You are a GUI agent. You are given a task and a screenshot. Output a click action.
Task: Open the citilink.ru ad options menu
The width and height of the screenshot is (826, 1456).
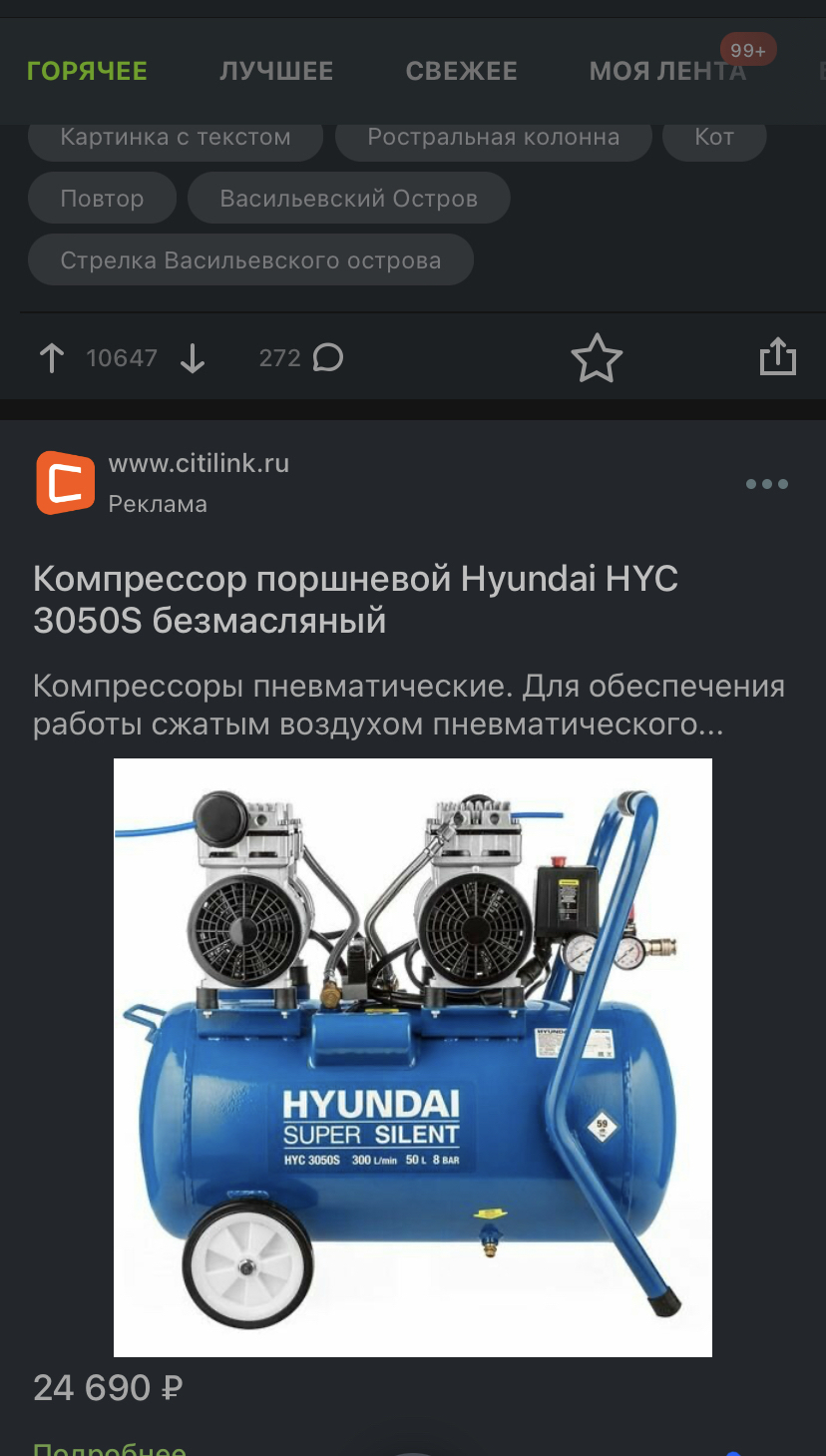pyautogui.click(x=766, y=484)
